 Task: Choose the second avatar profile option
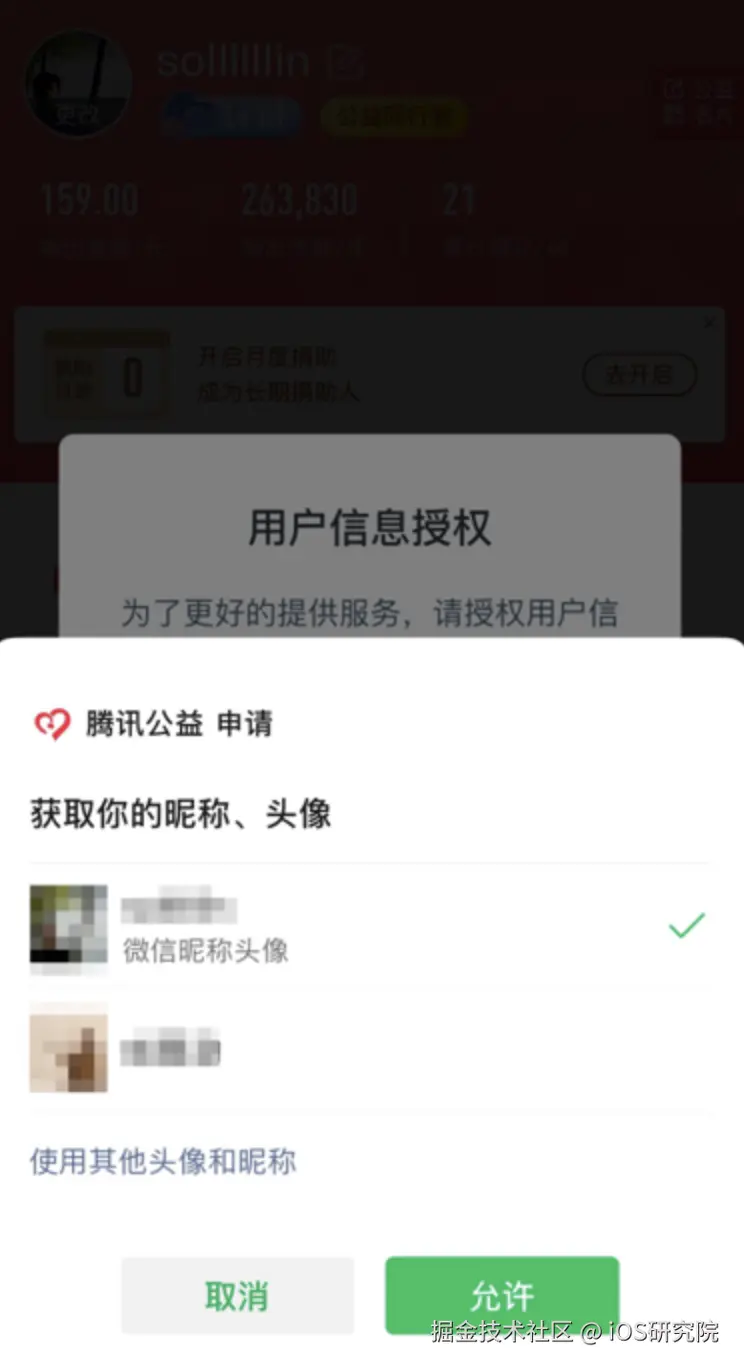pyautogui.click(x=368, y=1048)
